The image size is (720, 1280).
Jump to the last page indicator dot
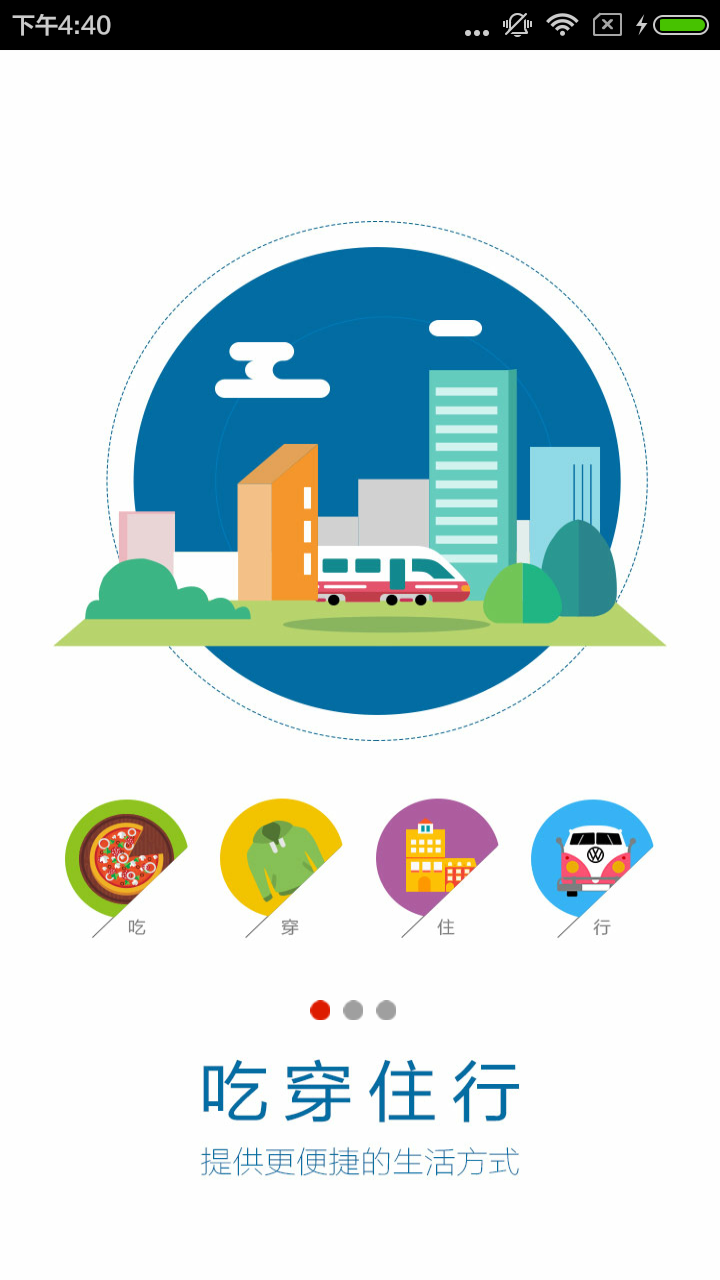coord(386,1010)
